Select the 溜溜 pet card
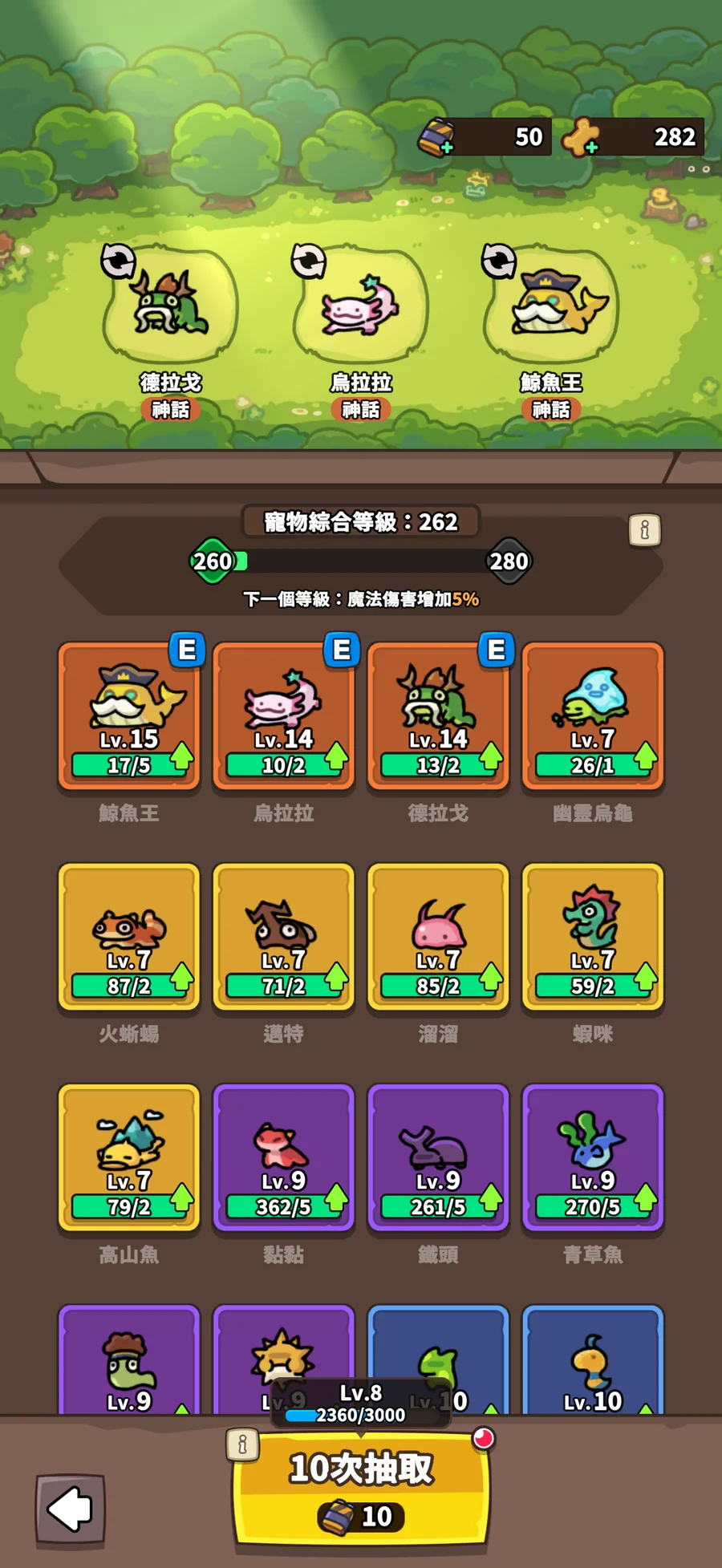Screen dimensions: 722x1568 [x=438, y=936]
